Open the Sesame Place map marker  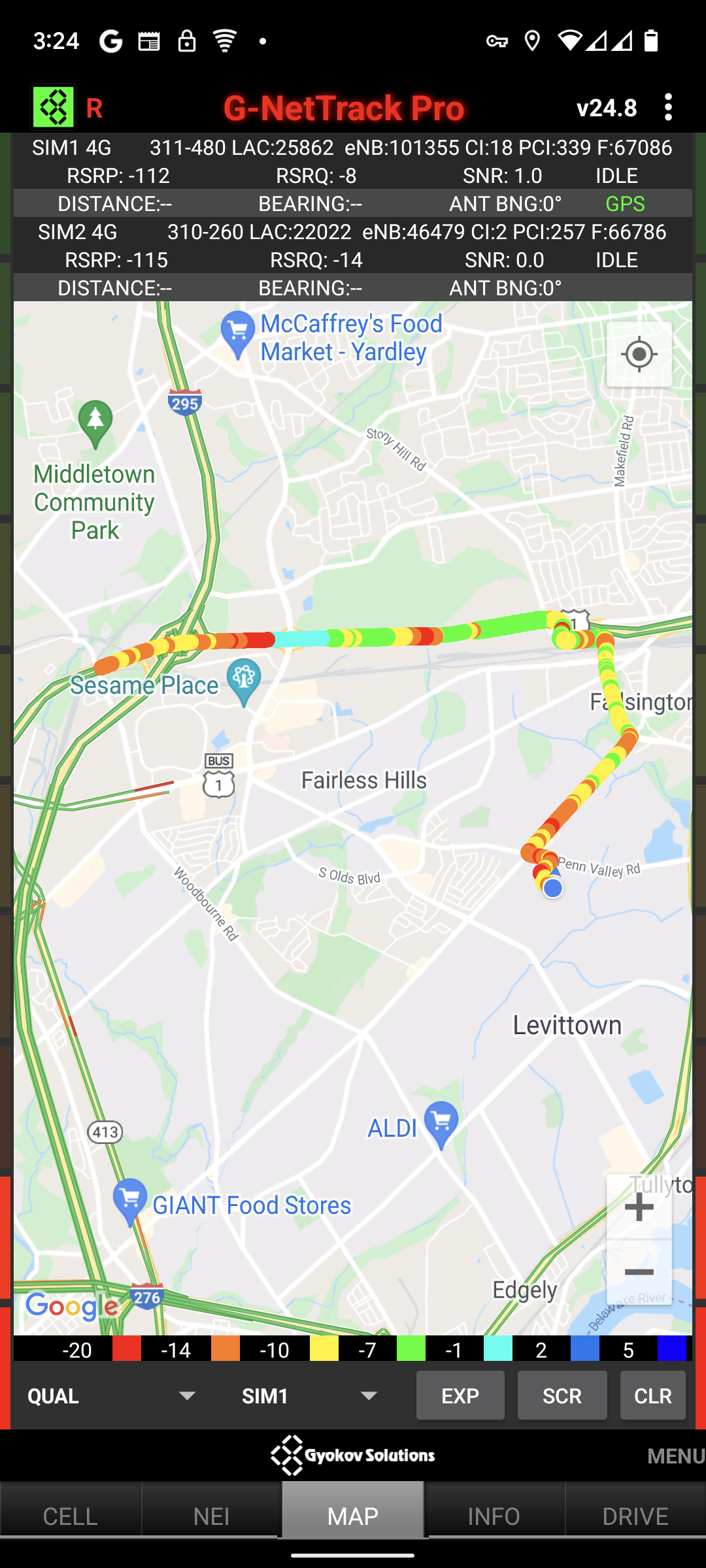pos(244,681)
